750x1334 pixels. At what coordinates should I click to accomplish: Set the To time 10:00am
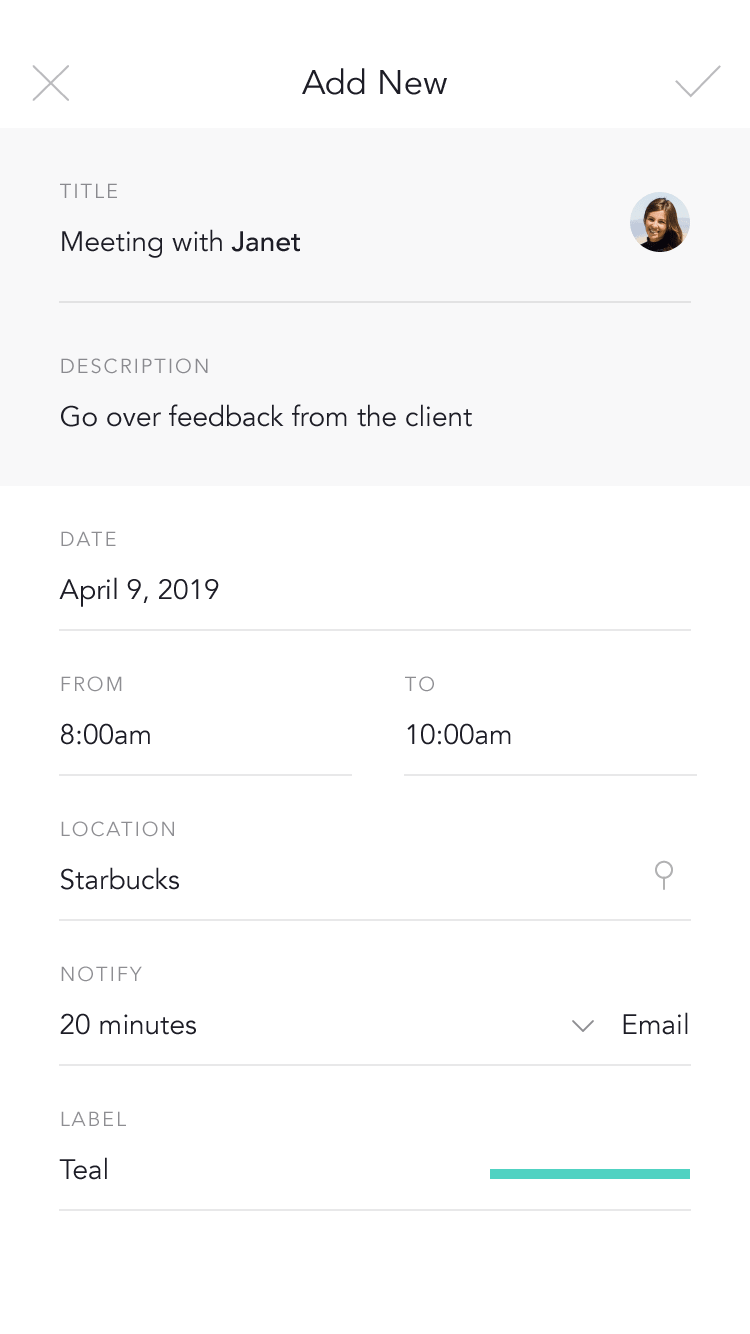(x=458, y=736)
